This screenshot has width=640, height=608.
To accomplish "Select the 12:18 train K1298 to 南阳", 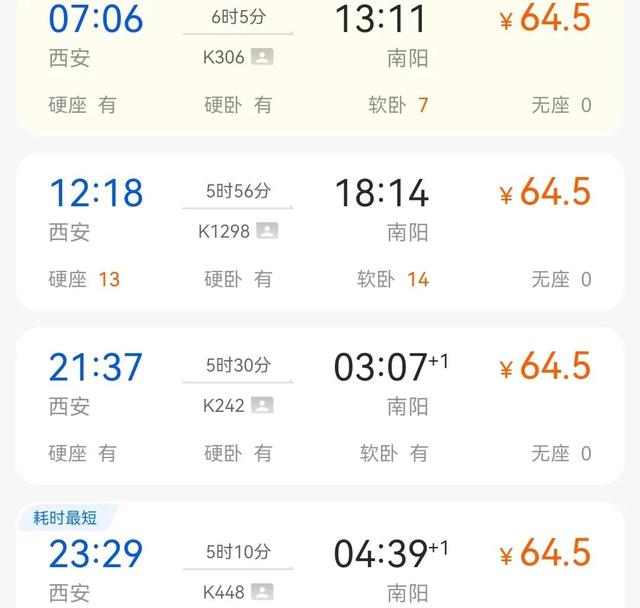I will (x=320, y=232).
